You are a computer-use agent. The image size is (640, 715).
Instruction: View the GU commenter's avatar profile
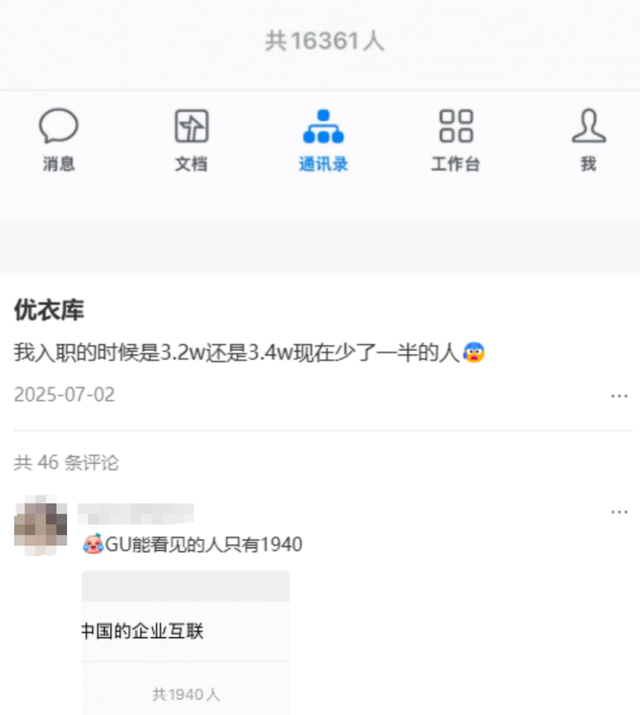tap(40, 523)
